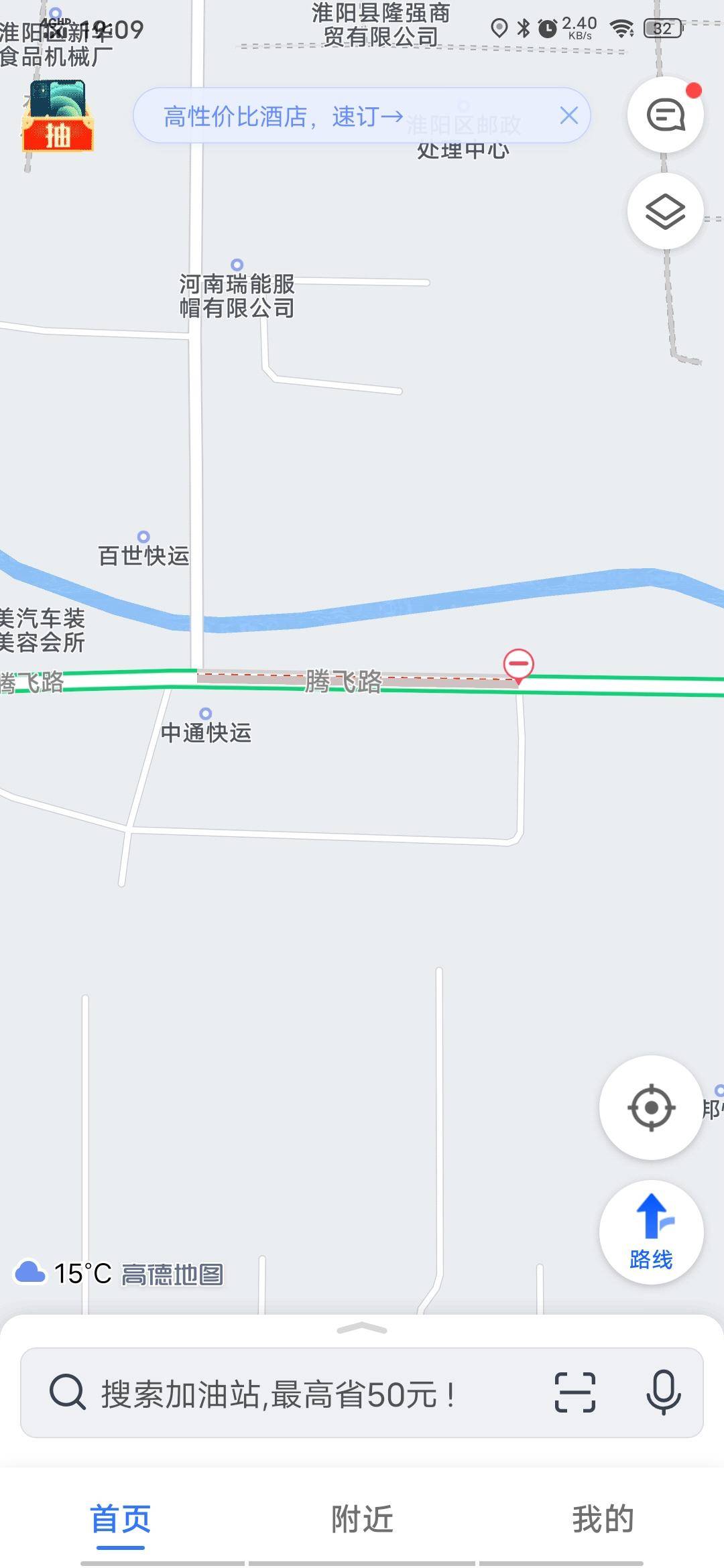
Task: Open the messages chat bubble icon
Action: pos(665,115)
